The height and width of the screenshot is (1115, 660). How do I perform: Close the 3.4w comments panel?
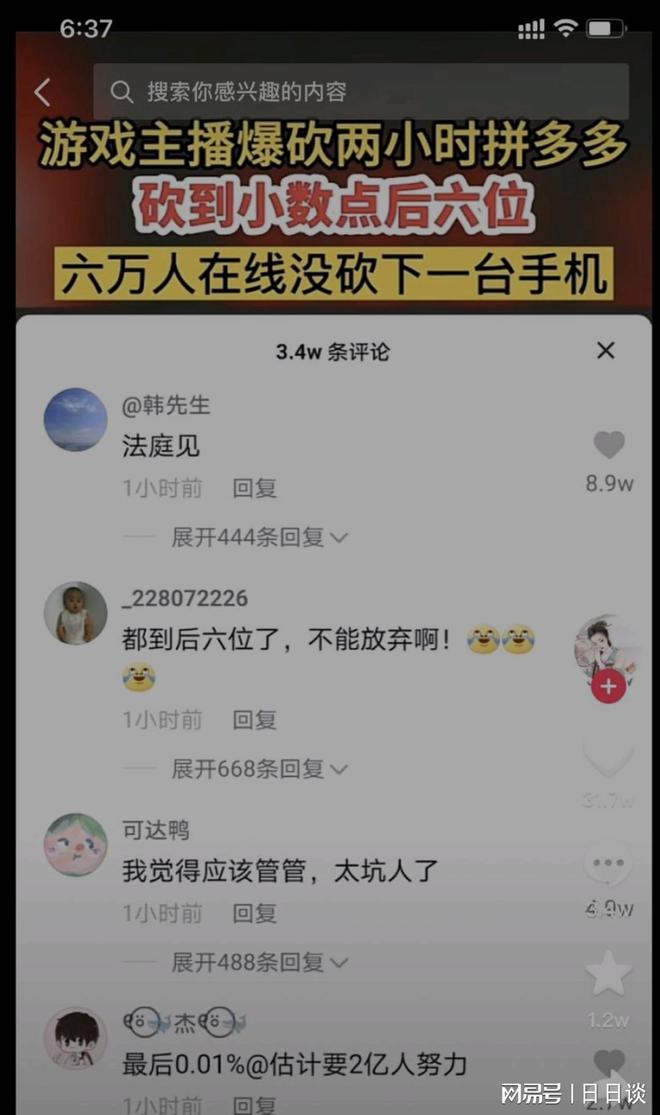605,350
